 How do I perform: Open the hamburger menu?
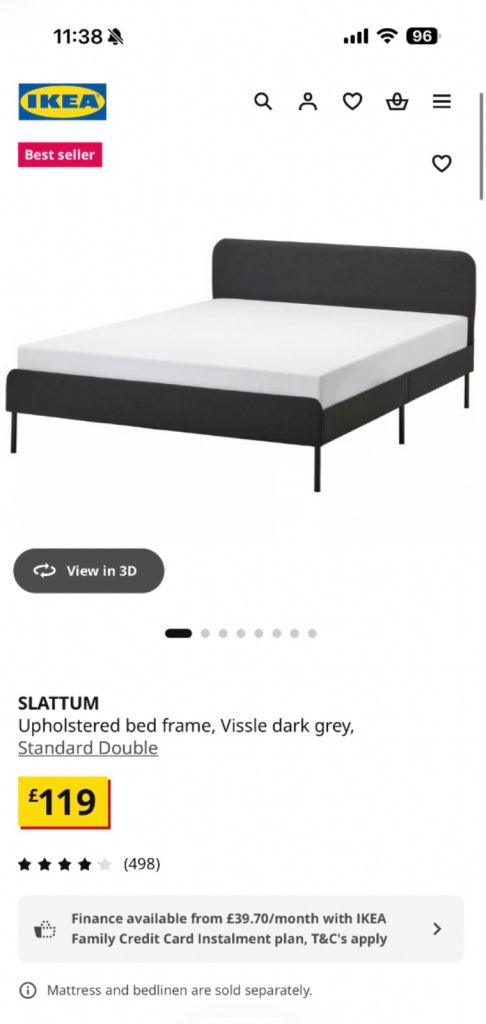click(x=442, y=101)
